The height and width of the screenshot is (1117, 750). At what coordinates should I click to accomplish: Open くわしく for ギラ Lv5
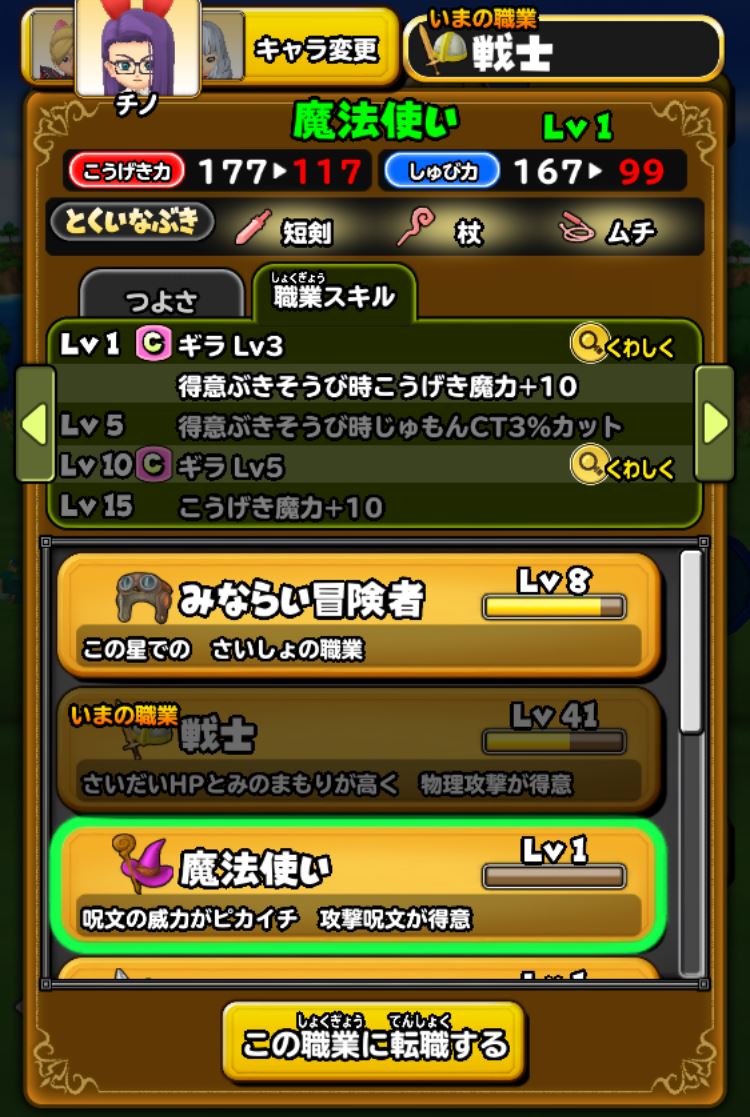click(622, 466)
